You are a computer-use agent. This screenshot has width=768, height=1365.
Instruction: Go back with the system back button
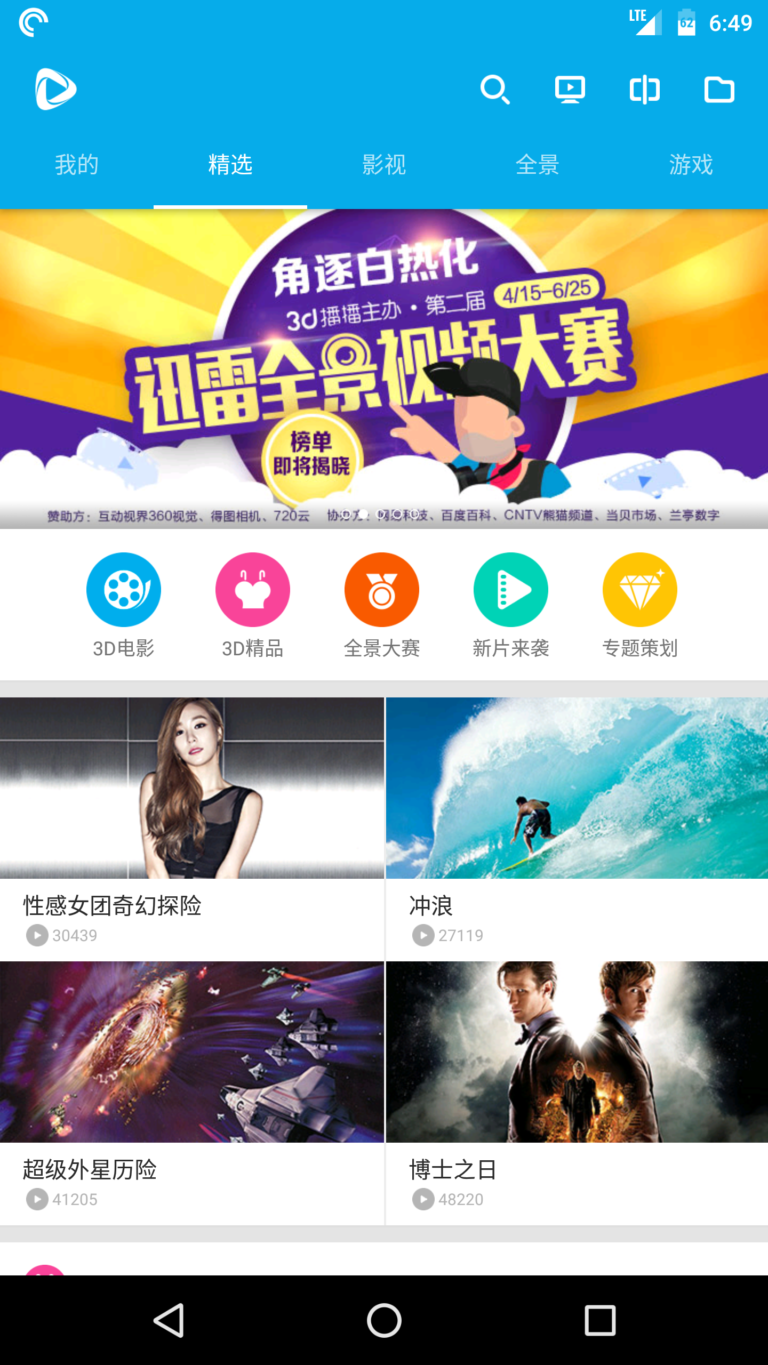click(x=169, y=1320)
